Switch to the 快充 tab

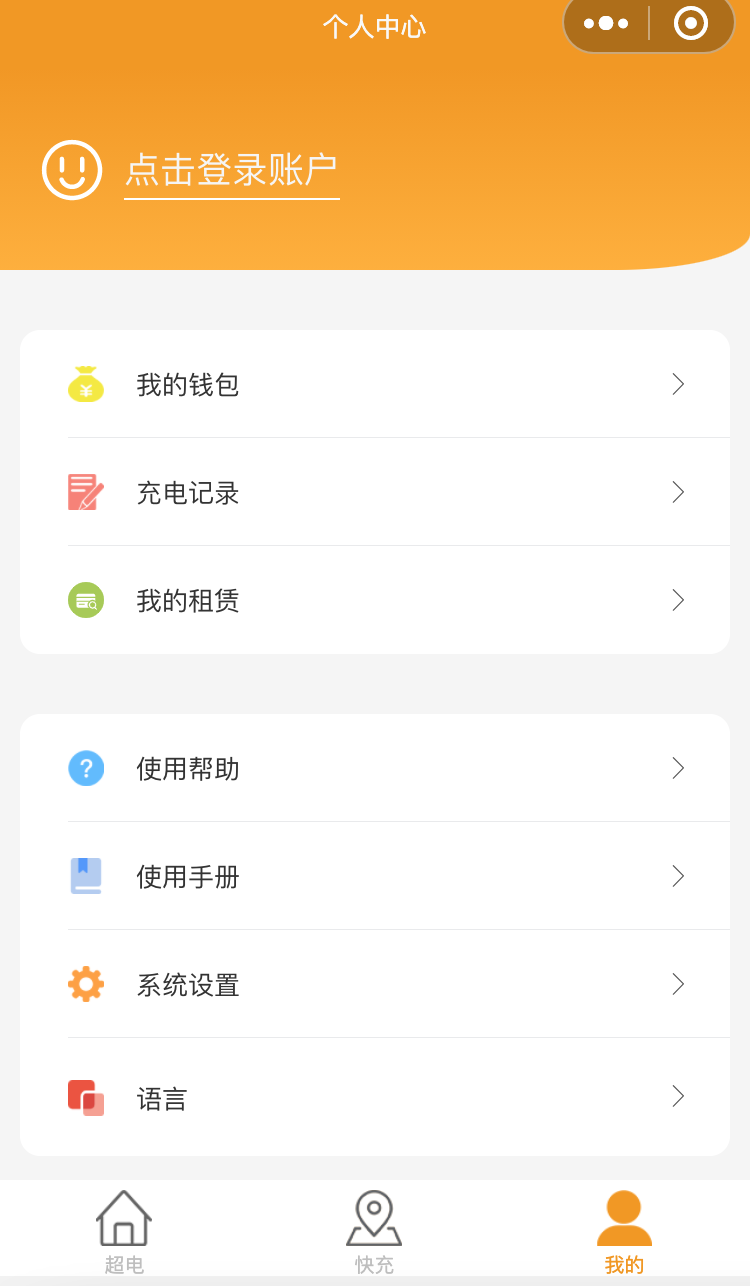click(374, 1232)
